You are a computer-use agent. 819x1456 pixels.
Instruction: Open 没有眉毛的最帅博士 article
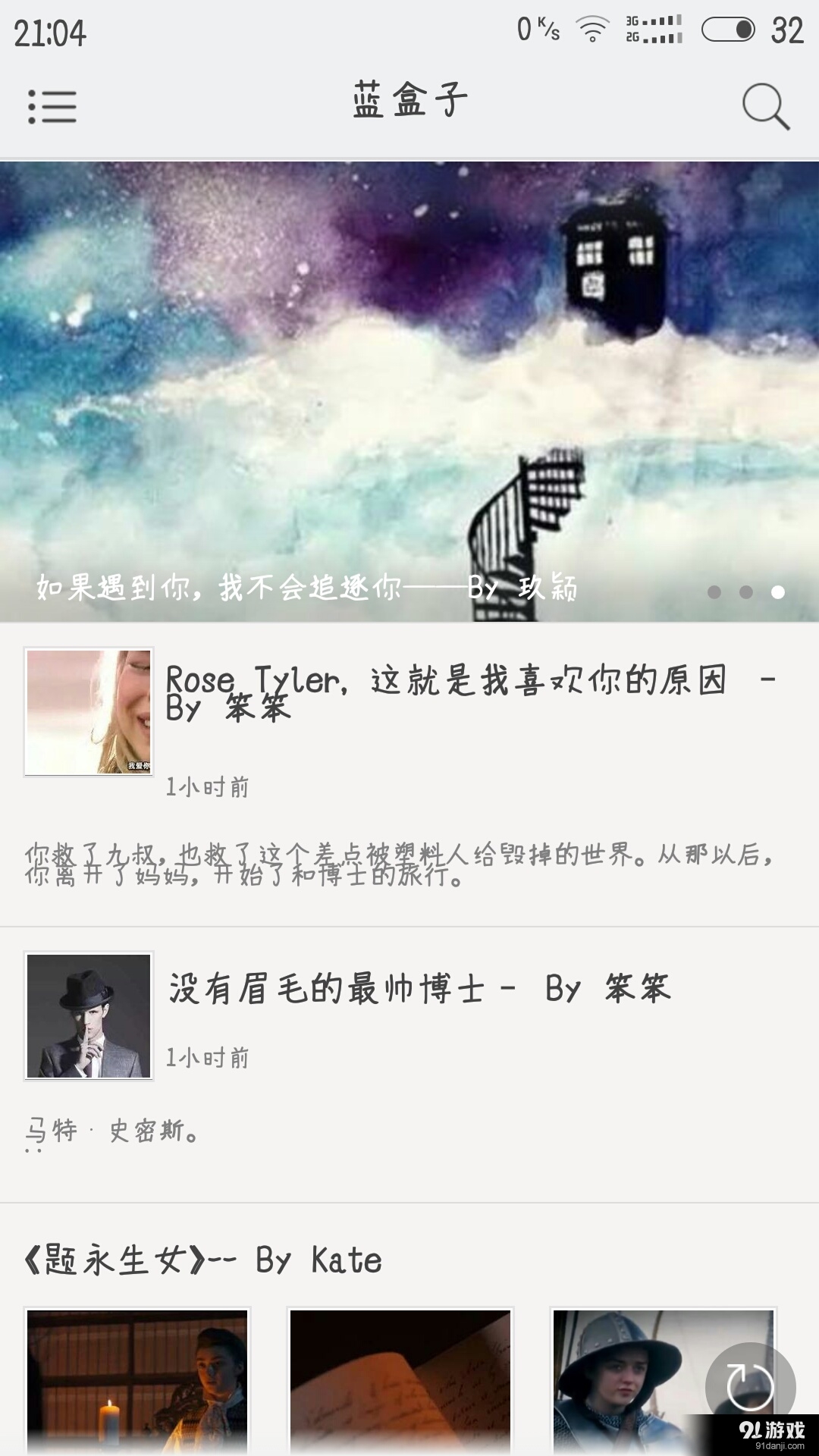point(419,989)
